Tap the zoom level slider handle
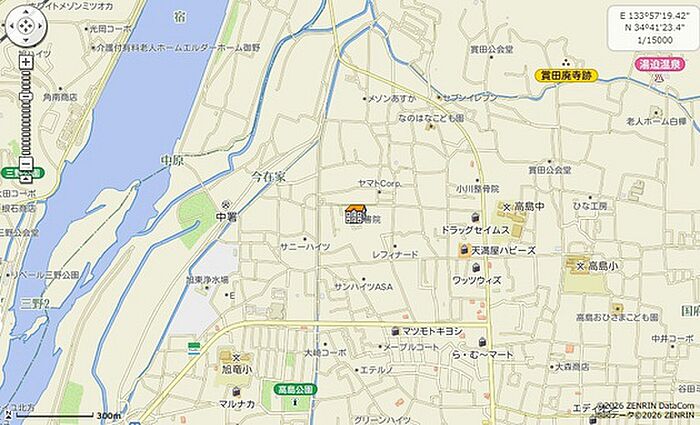 click(x=26, y=96)
